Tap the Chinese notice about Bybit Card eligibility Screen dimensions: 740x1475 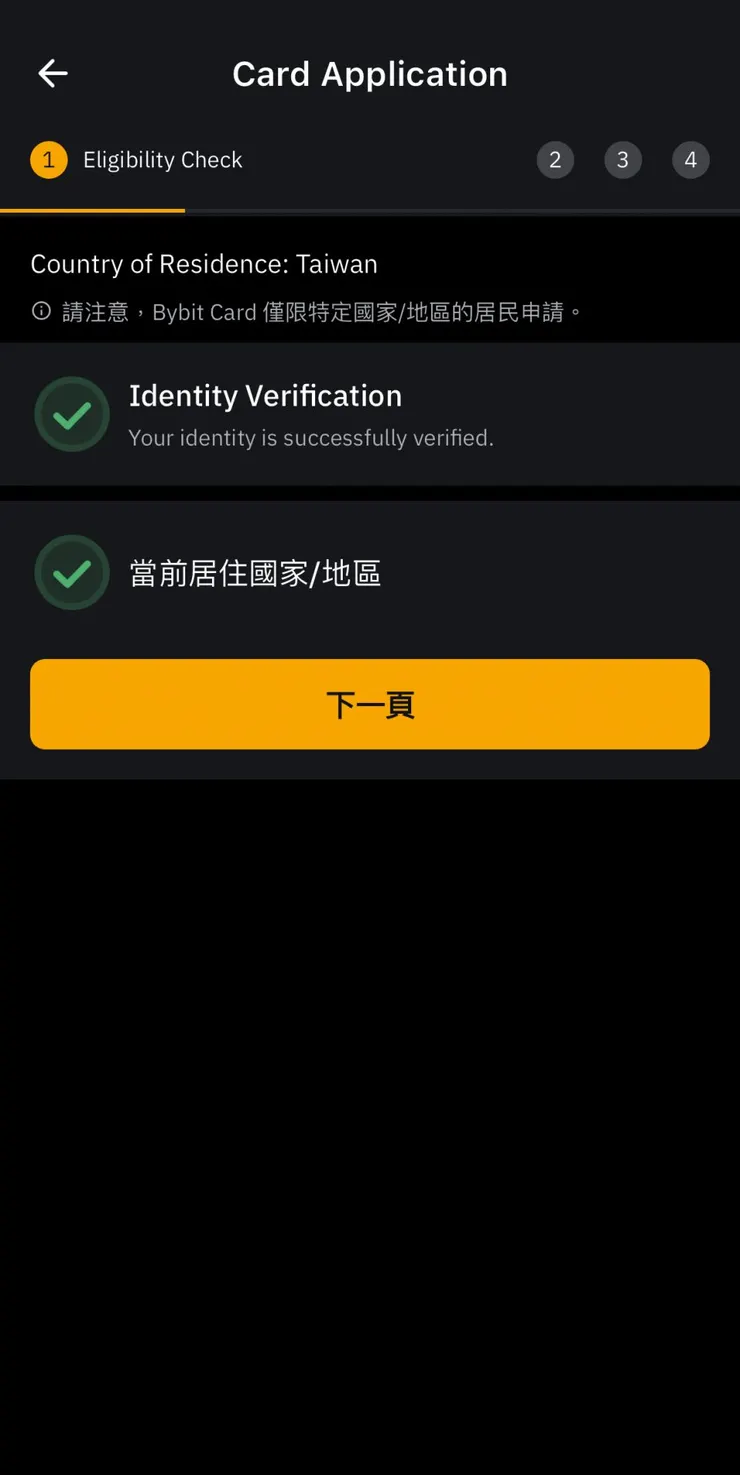tap(330, 311)
